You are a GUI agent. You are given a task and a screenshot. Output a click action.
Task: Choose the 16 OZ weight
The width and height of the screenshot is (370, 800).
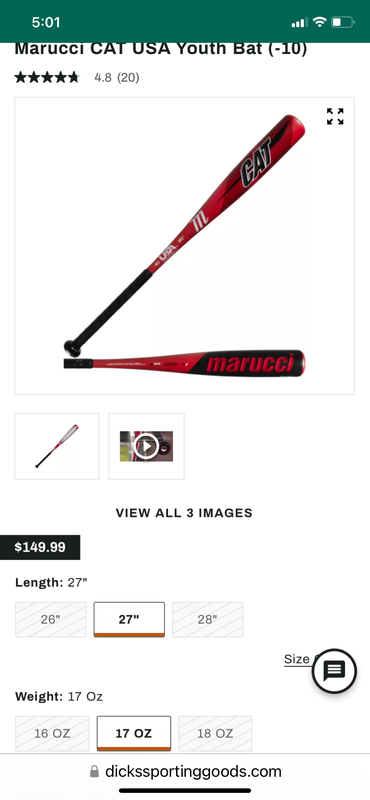pyautogui.click(x=52, y=734)
